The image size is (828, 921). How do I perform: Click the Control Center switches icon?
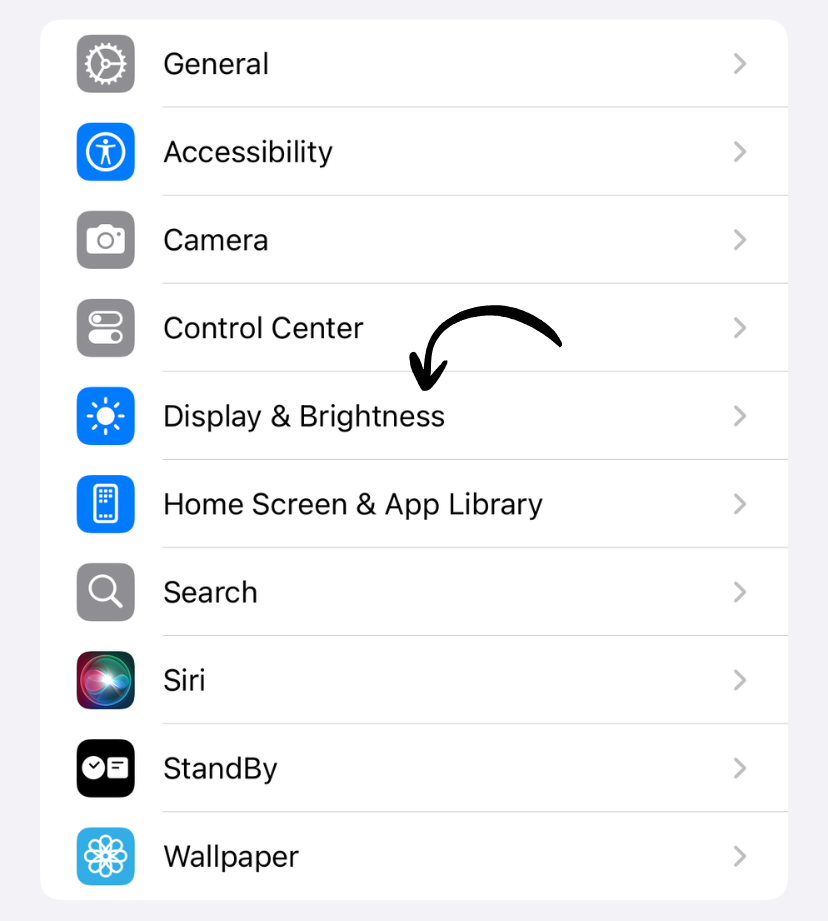pos(105,328)
